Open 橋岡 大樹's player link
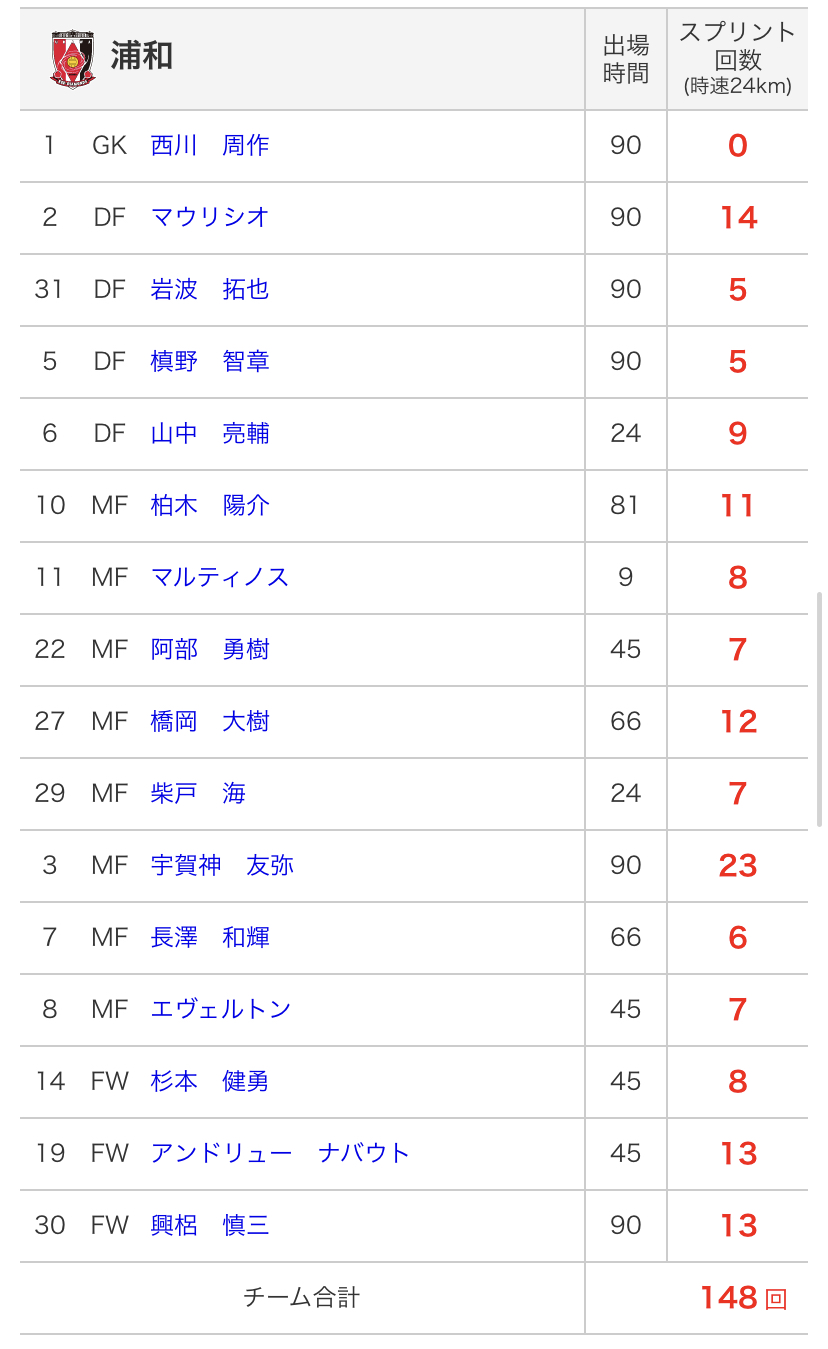Image resolution: width=828 pixels, height=1349 pixels. coord(210,721)
